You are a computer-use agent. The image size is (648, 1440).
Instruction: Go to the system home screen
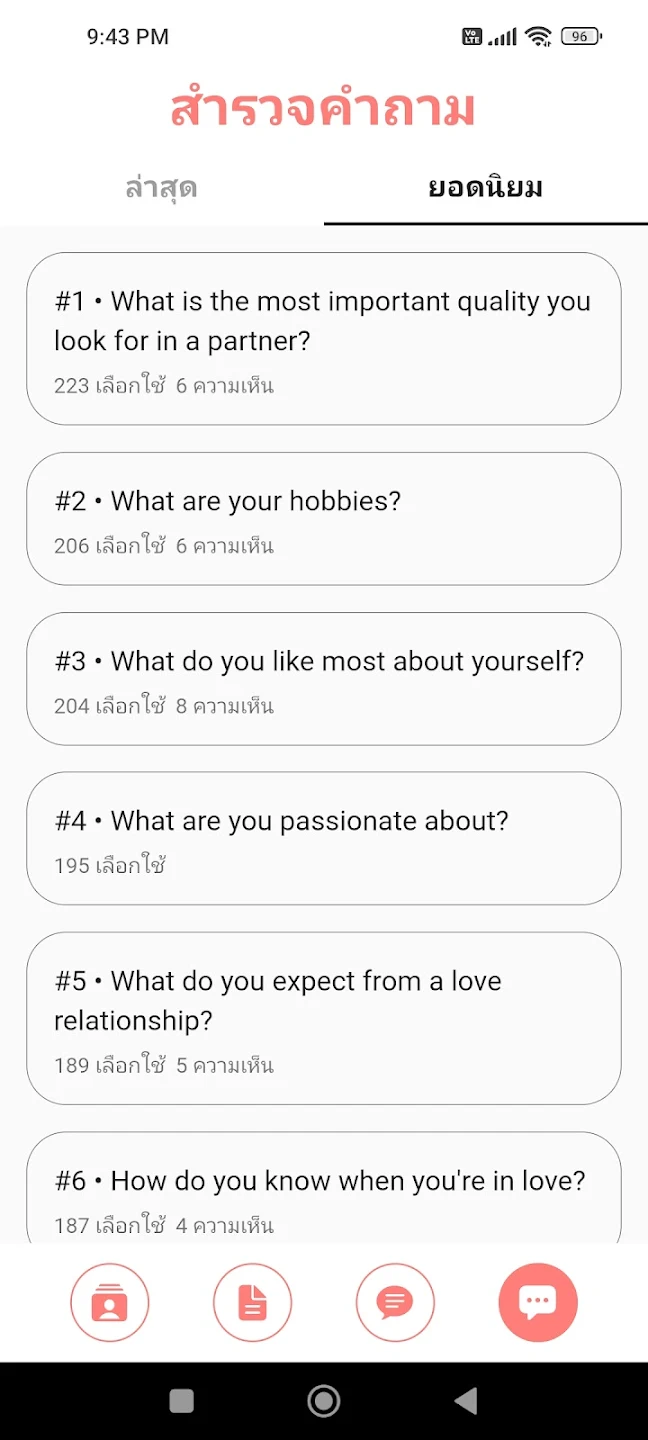point(323,1401)
